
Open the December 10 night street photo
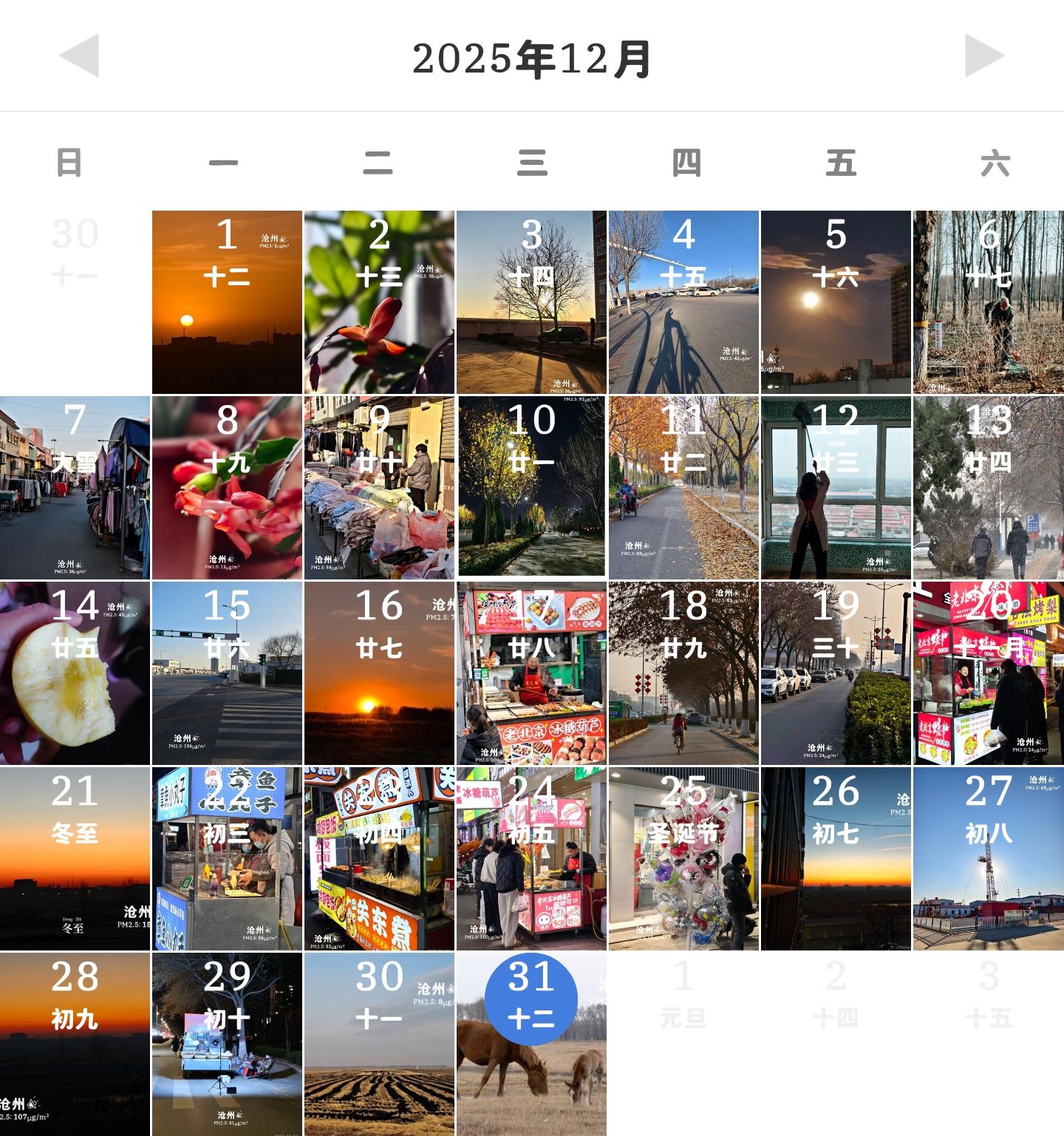click(x=531, y=488)
